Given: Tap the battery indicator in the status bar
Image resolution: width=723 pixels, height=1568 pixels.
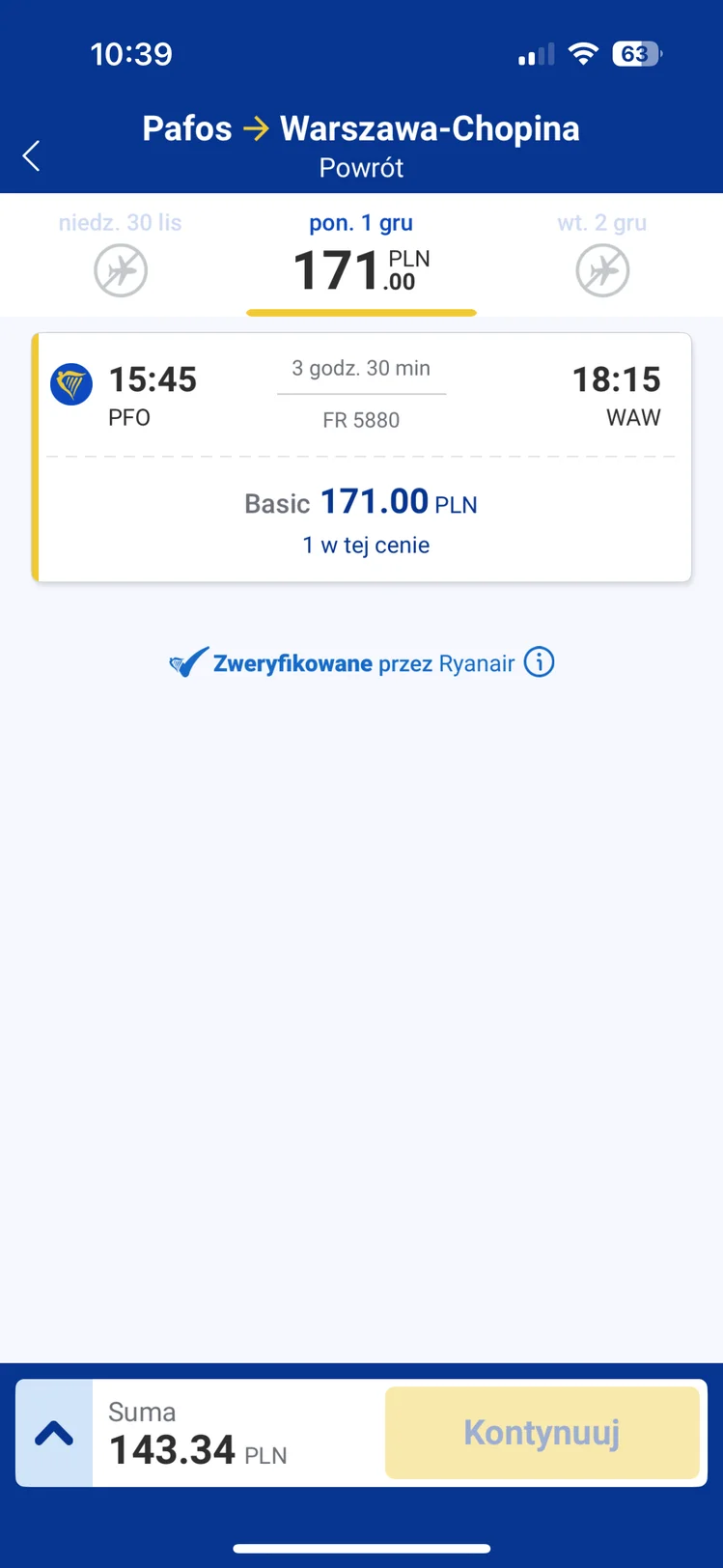Looking at the screenshot, I should coord(636,54).
